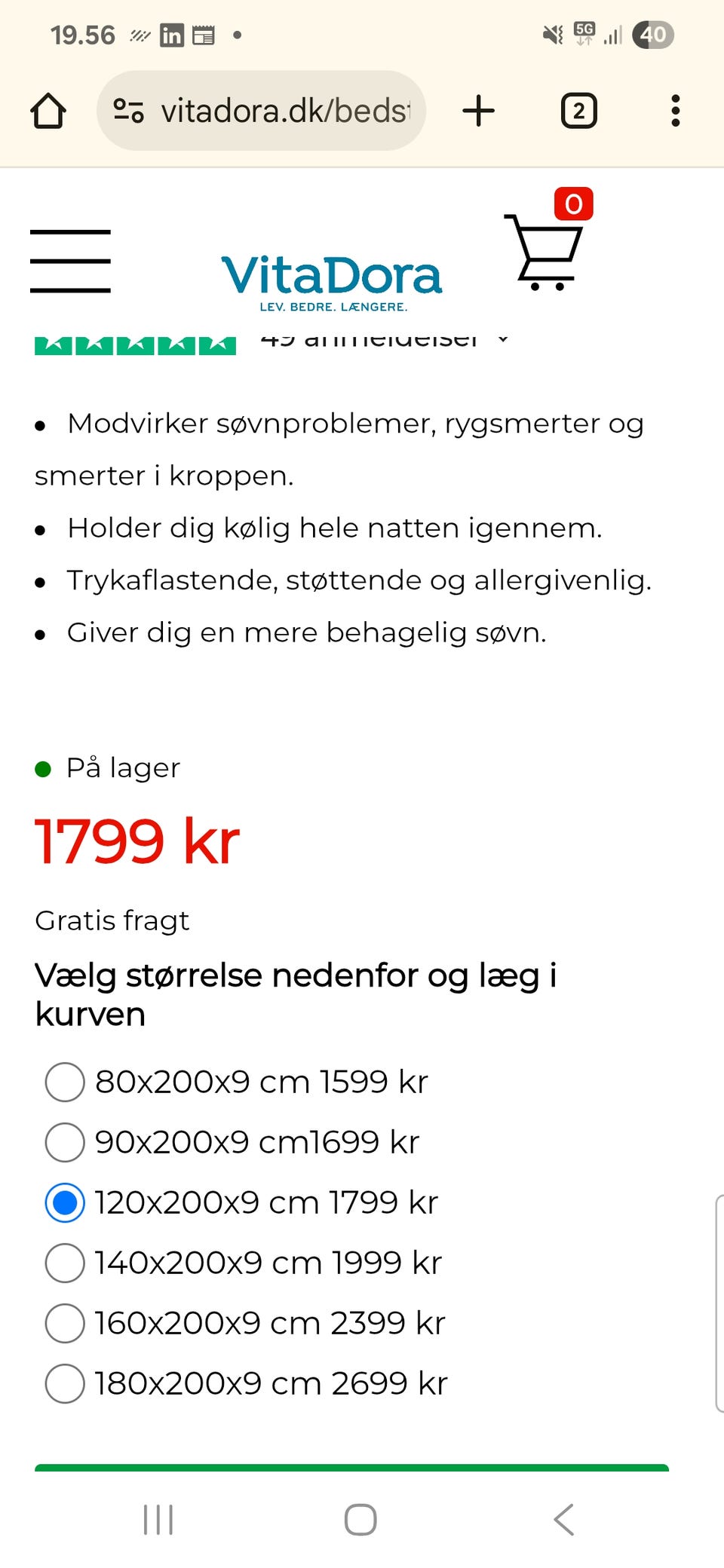Open the browser tab switcher

[x=578, y=110]
